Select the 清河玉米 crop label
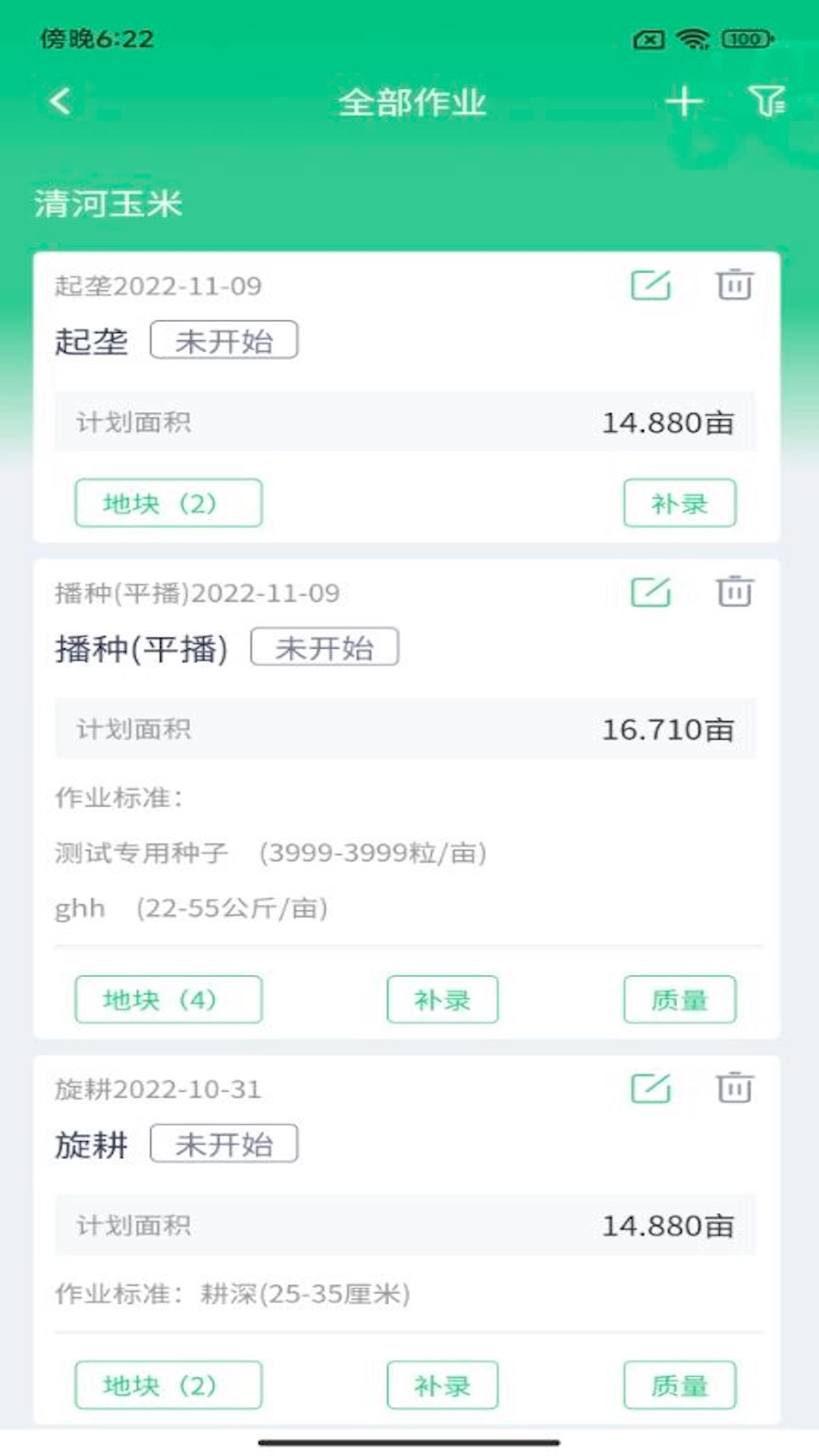Viewport: 819px width, 1456px height. coord(108,202)
